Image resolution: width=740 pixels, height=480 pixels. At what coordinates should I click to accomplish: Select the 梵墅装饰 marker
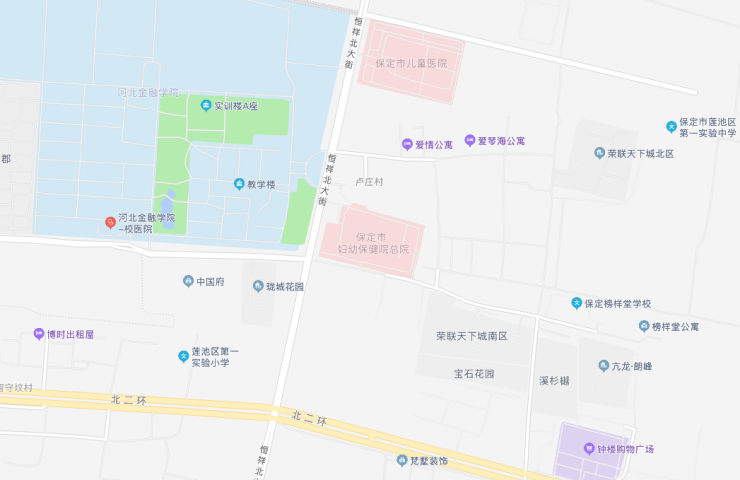tap(401, 461)
